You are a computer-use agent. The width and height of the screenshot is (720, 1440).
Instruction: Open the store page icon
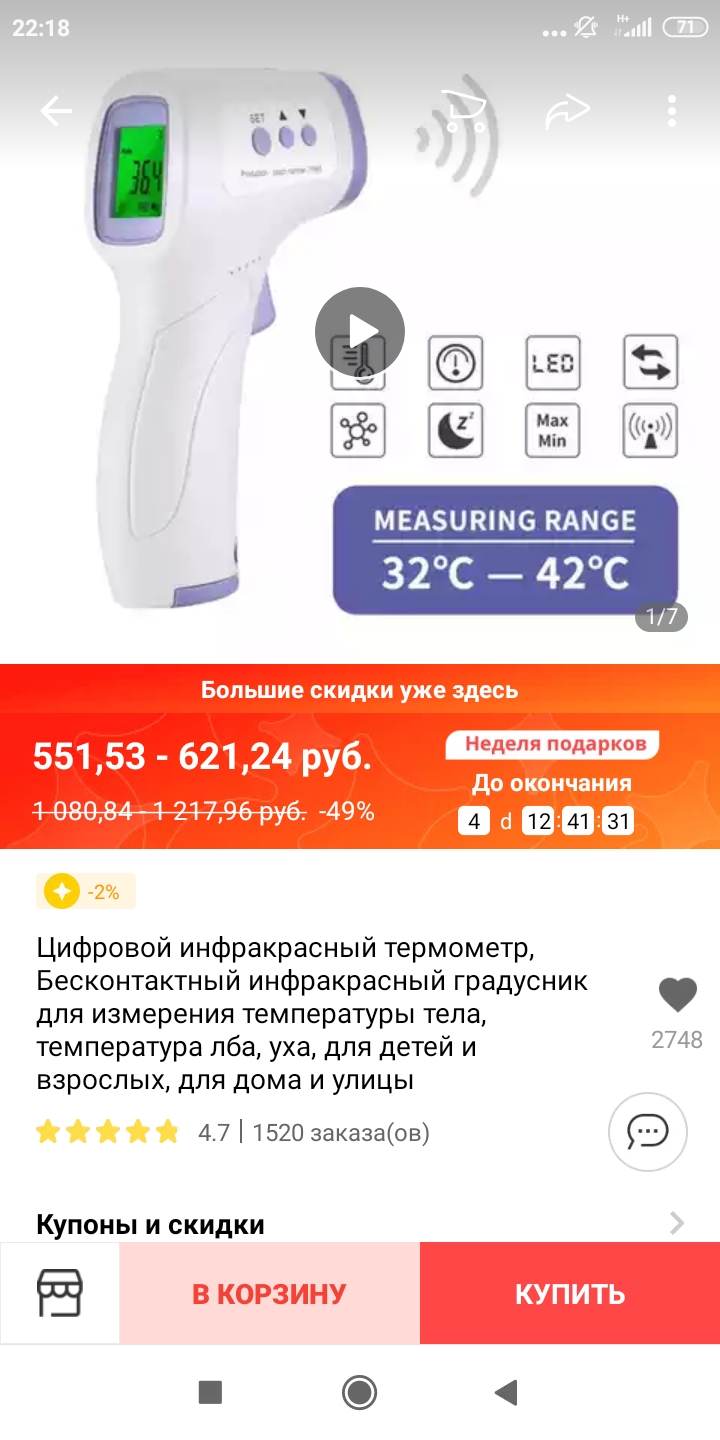click(x=60, y=1293)
